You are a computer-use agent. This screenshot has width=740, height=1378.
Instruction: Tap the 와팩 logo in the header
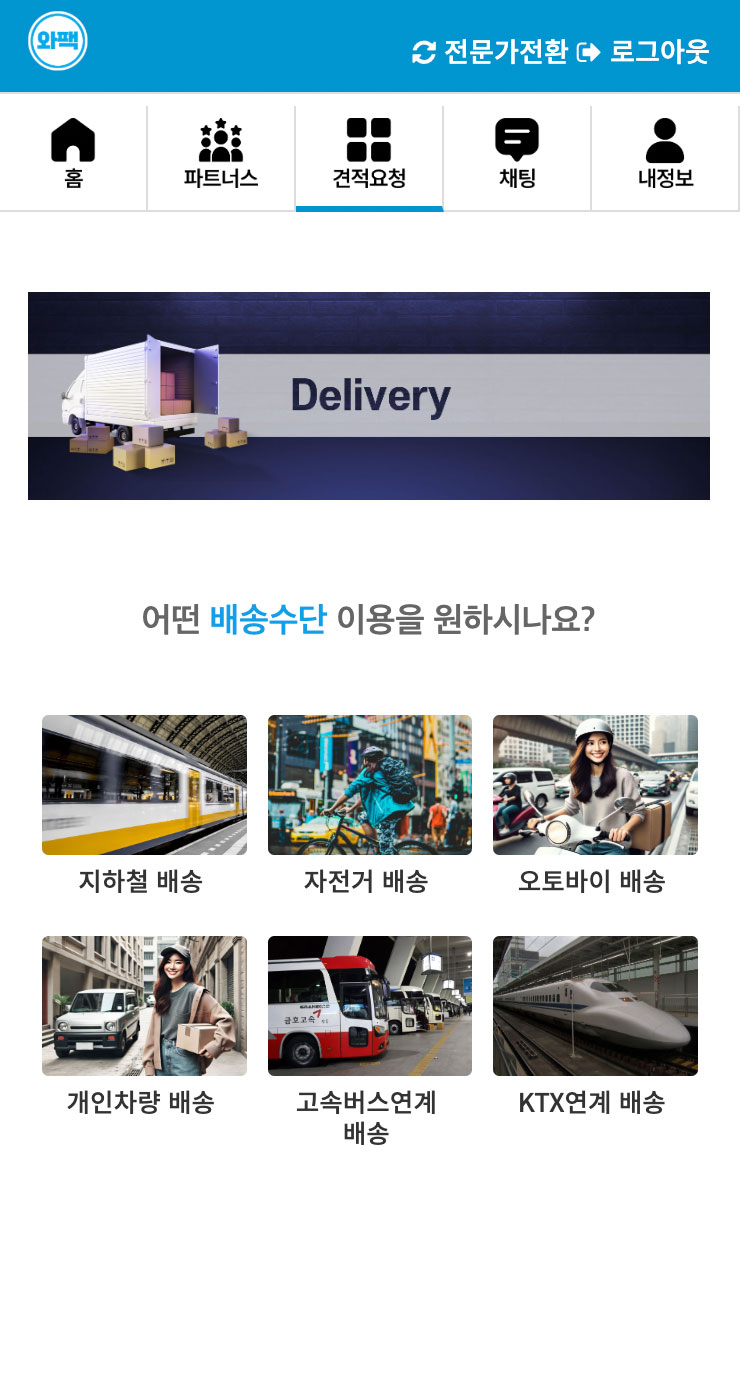tap(58, 41)
